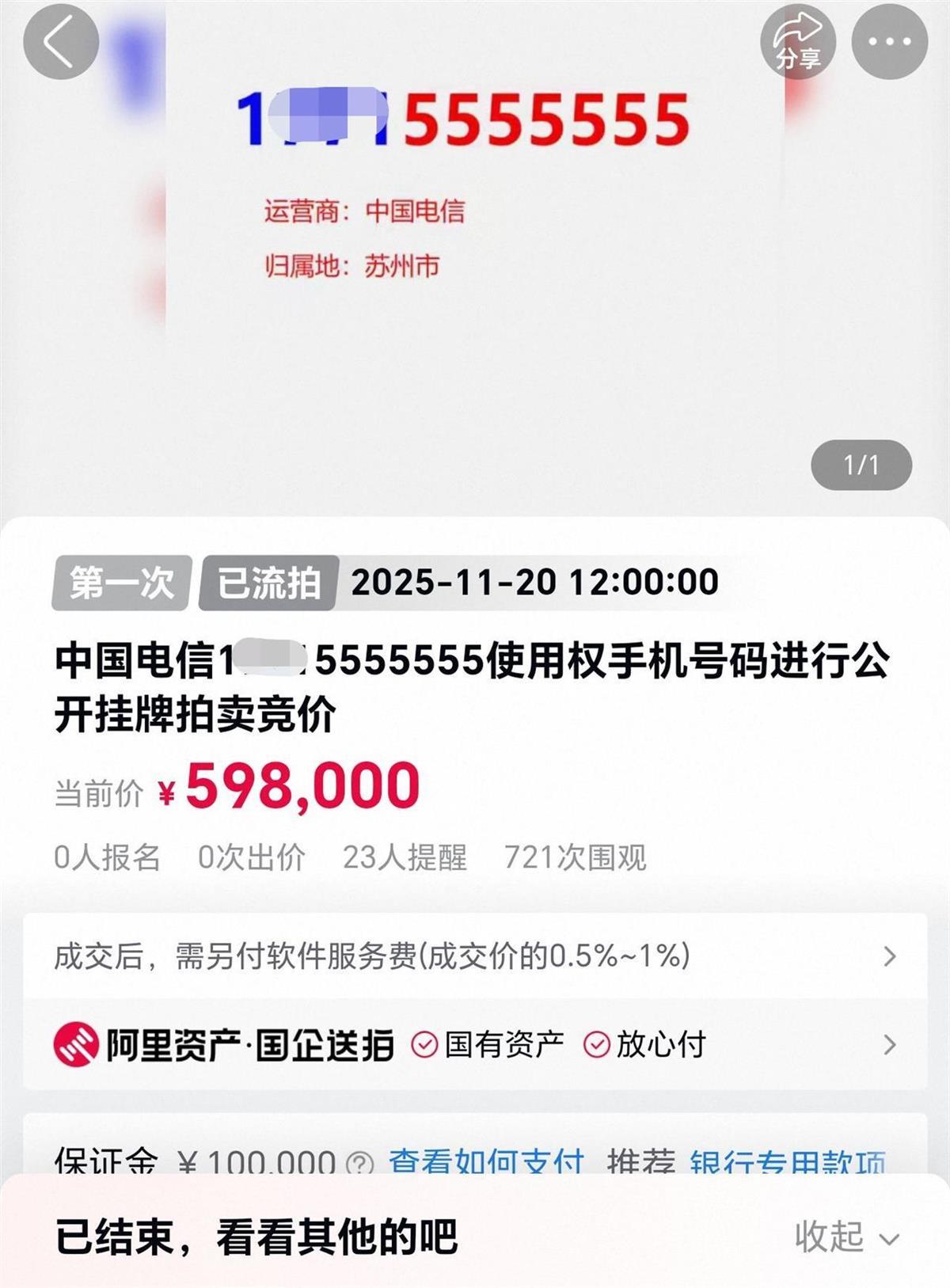This screenshot has width=950, height=1288.
Task: Click the 放心付 checkmark badge
Action: 598,1045
